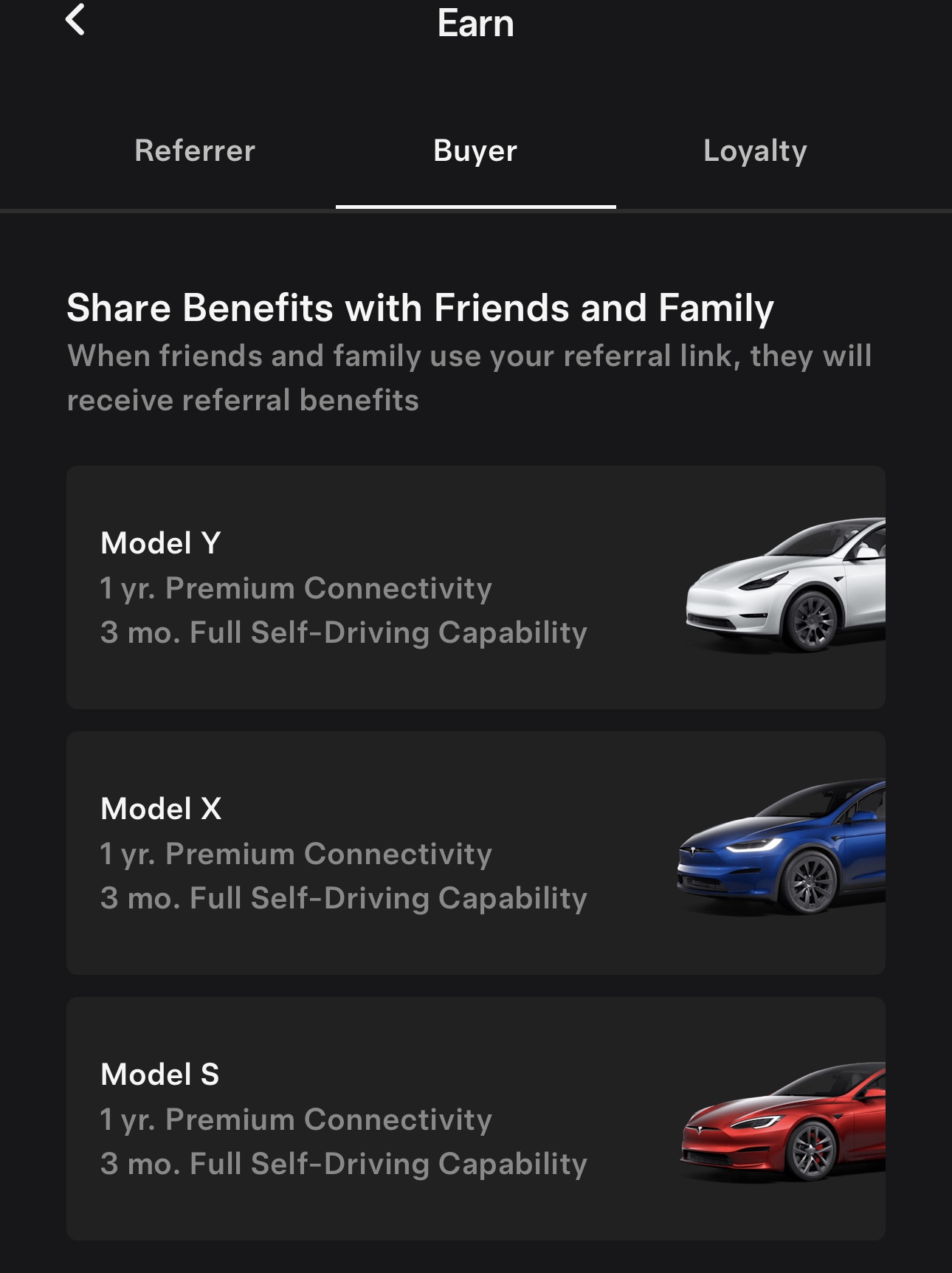Screen dimensions: 952x1273
Task: Tap the Model X heading text
Action: (159, 810)
